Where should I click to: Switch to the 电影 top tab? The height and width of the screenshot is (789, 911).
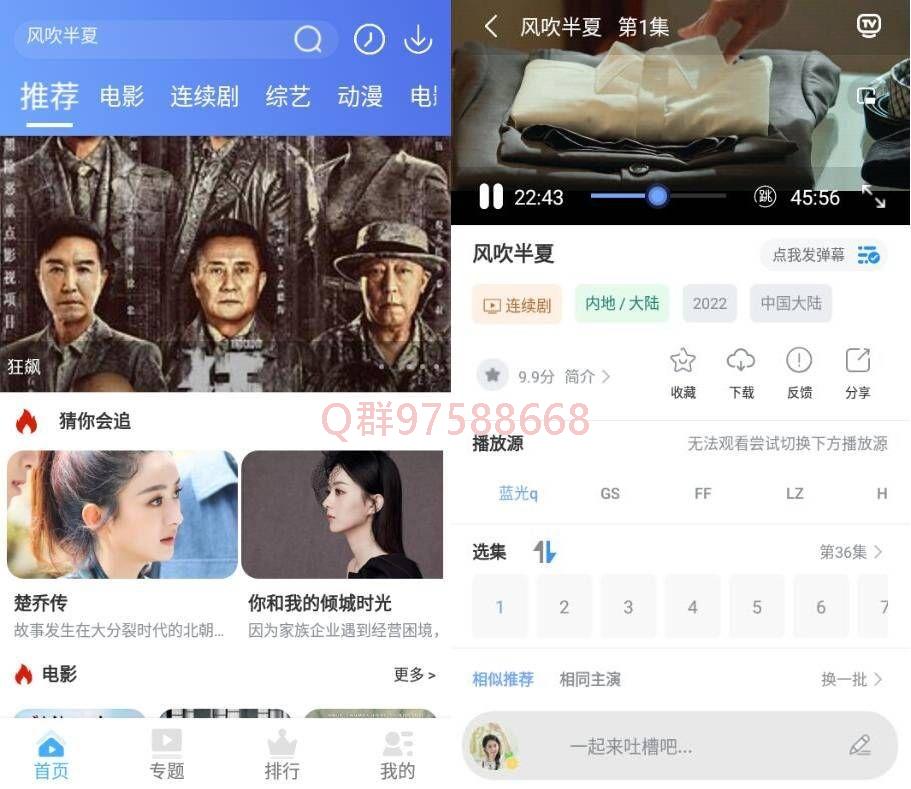(x=122, y=97)
